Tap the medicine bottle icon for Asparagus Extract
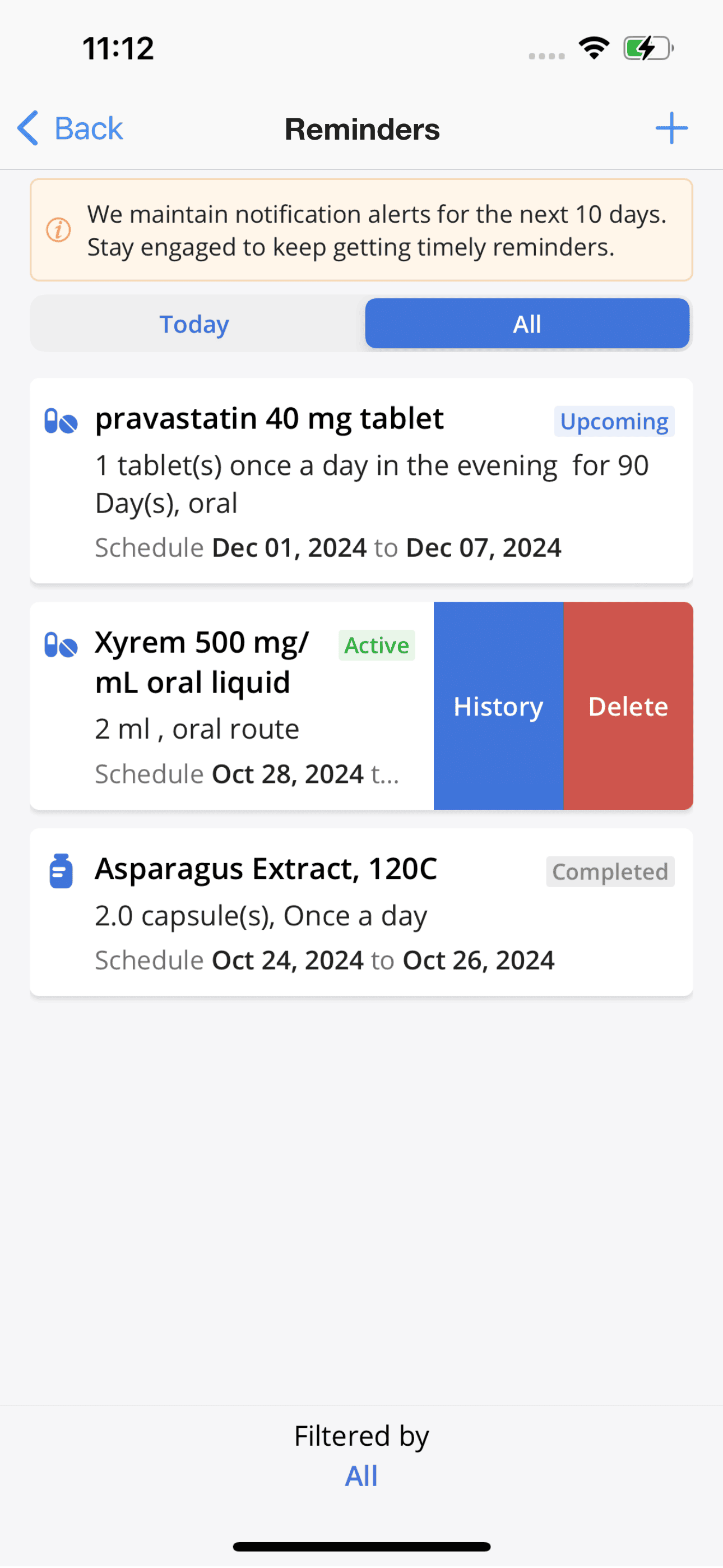723x1568 pixels. (x=61, y=870)
